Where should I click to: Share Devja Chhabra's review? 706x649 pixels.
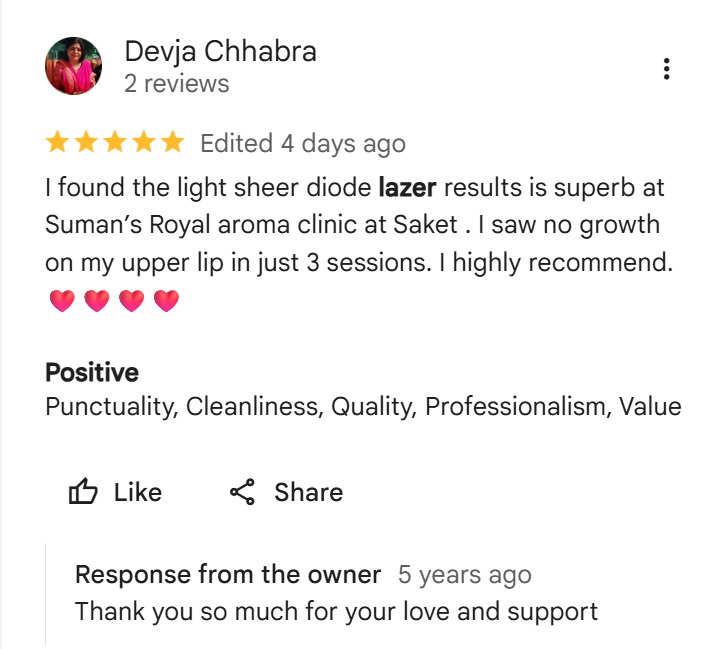point(286,492)
